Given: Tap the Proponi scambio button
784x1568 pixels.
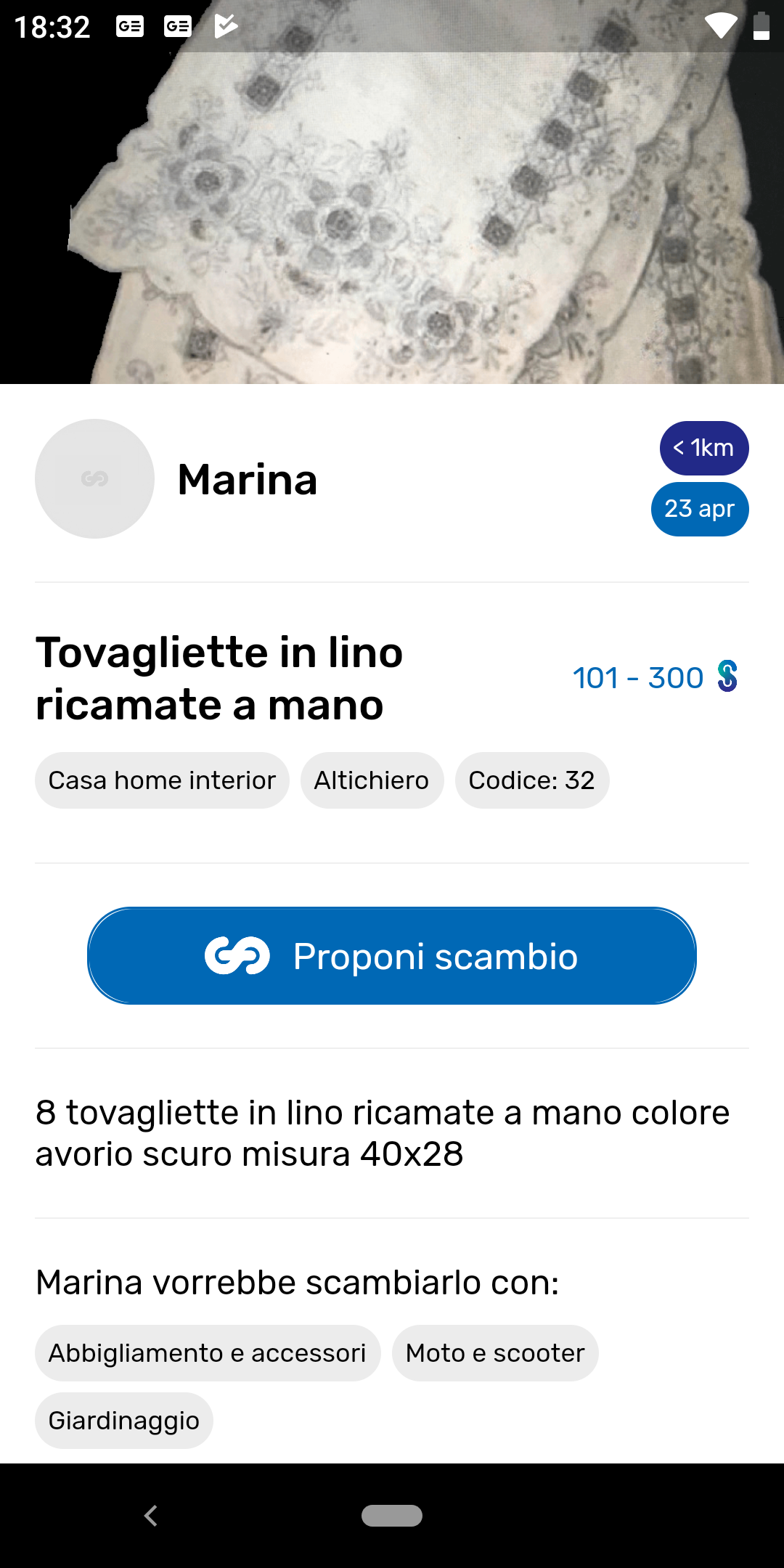Looking at the screenshot, I should coord(392,956).
